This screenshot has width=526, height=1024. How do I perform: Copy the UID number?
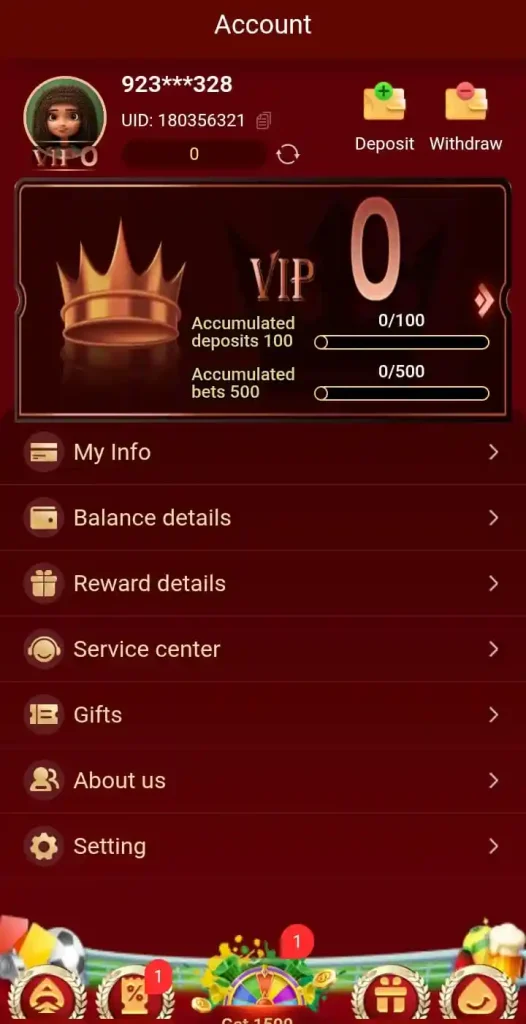263,120
